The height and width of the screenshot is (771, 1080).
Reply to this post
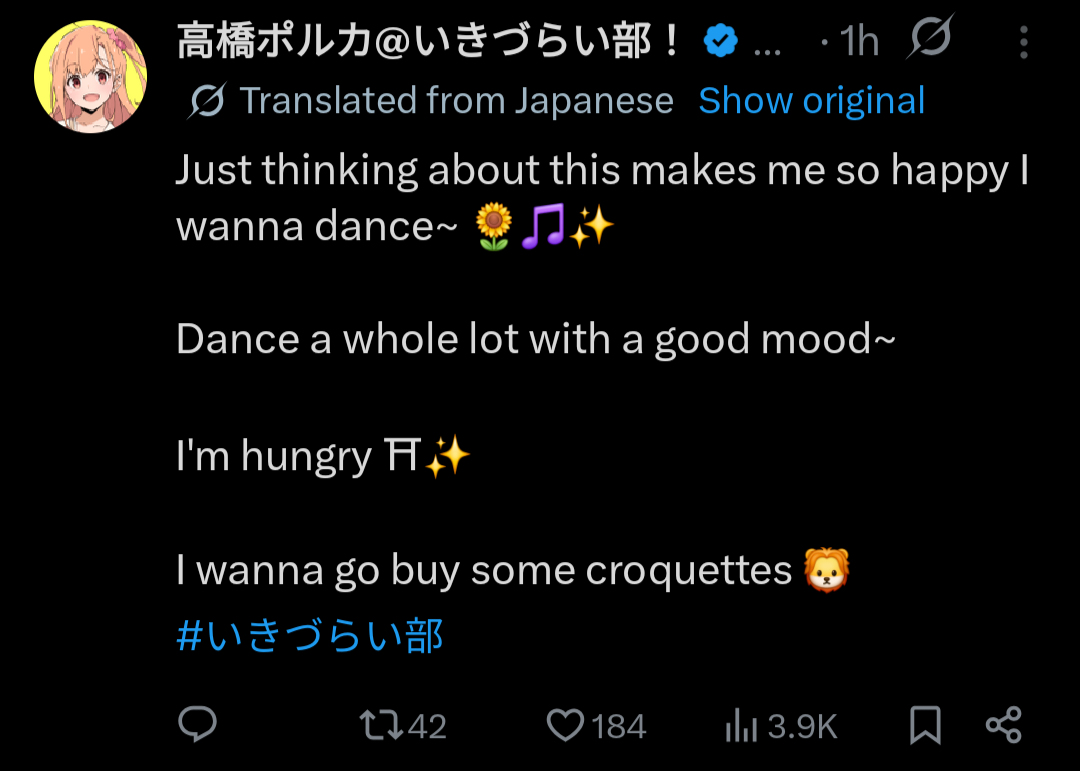tap(198, 725)
